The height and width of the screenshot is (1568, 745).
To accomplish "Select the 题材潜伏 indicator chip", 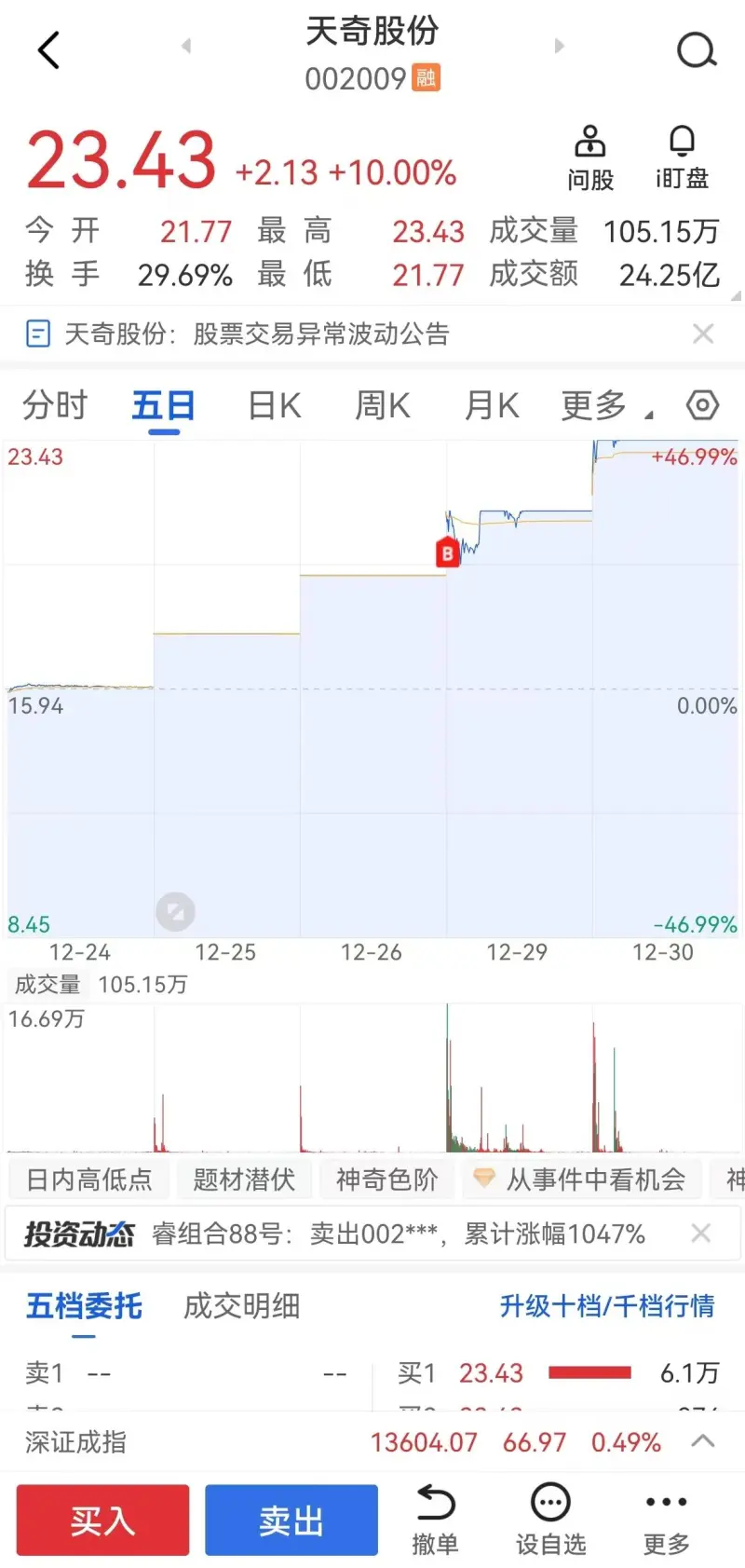I will (x=244, y=1179).
